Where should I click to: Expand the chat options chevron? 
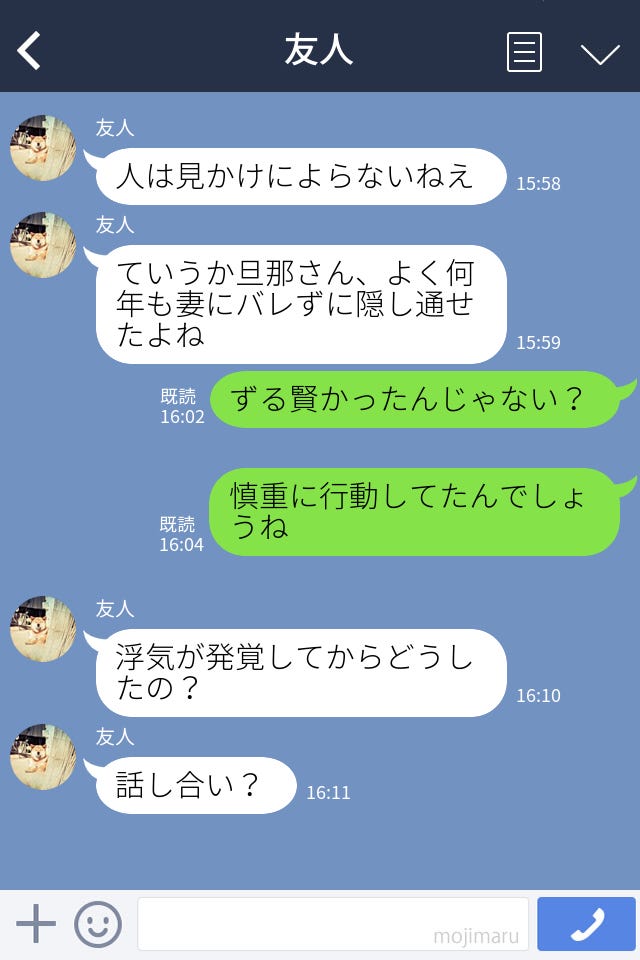point(600,53)
